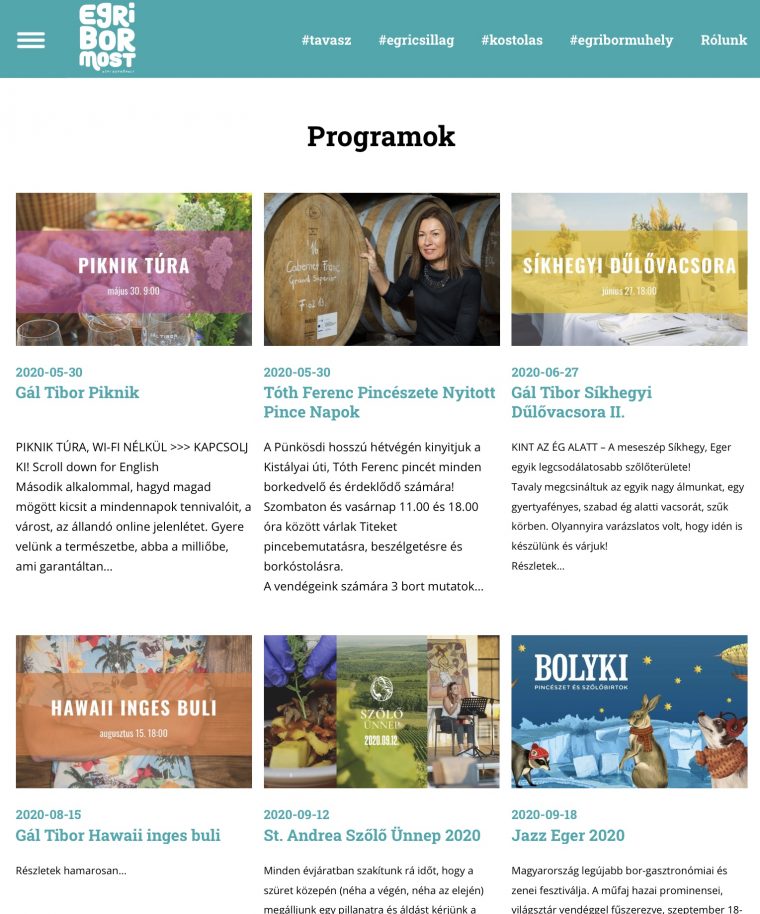This screenshot has height=914, width=760.
Task: Open the Bolyki Jazz Eger banner image
Action: 629,711
